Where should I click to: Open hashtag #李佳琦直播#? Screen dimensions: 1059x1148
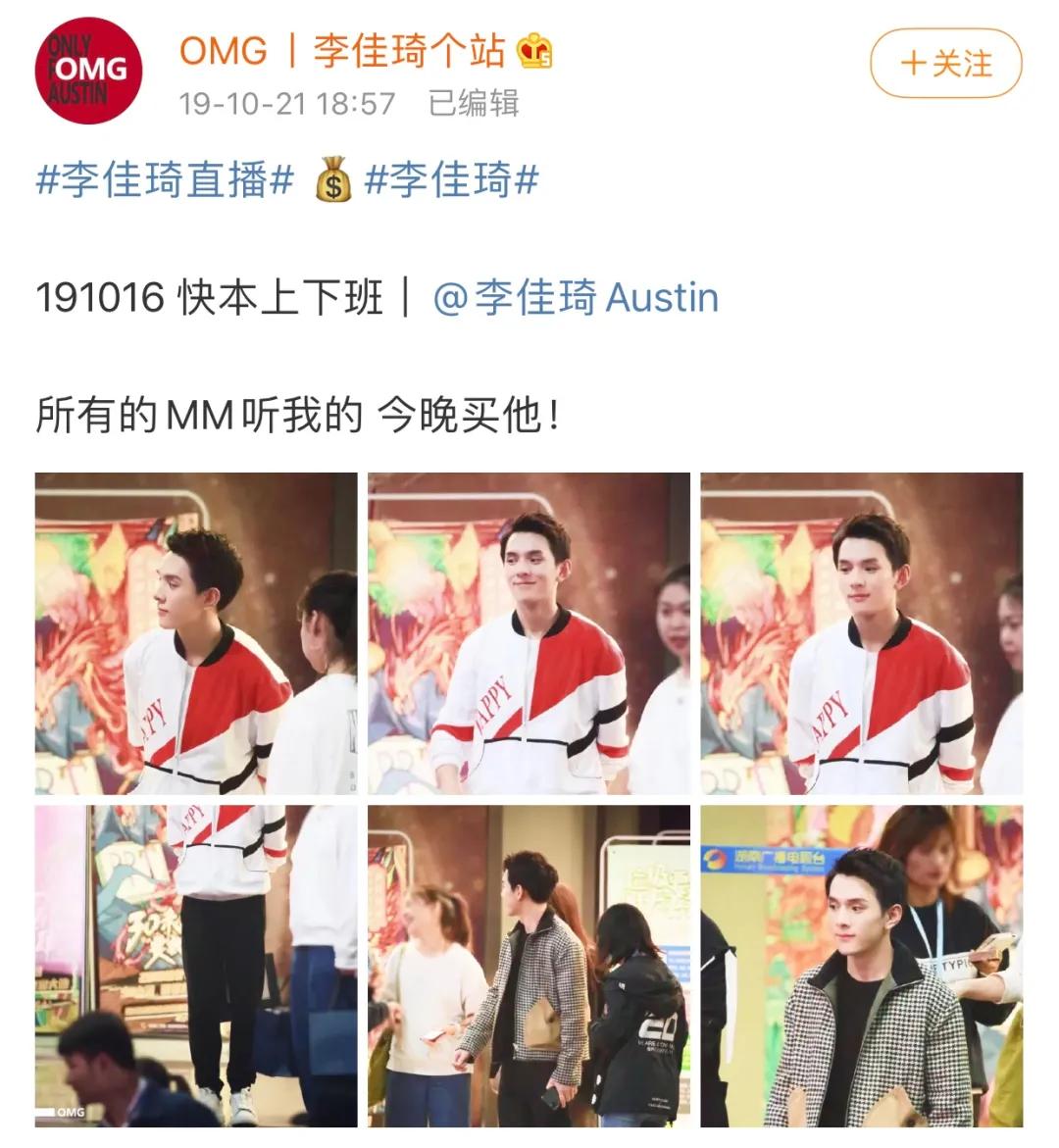(165, 181)
